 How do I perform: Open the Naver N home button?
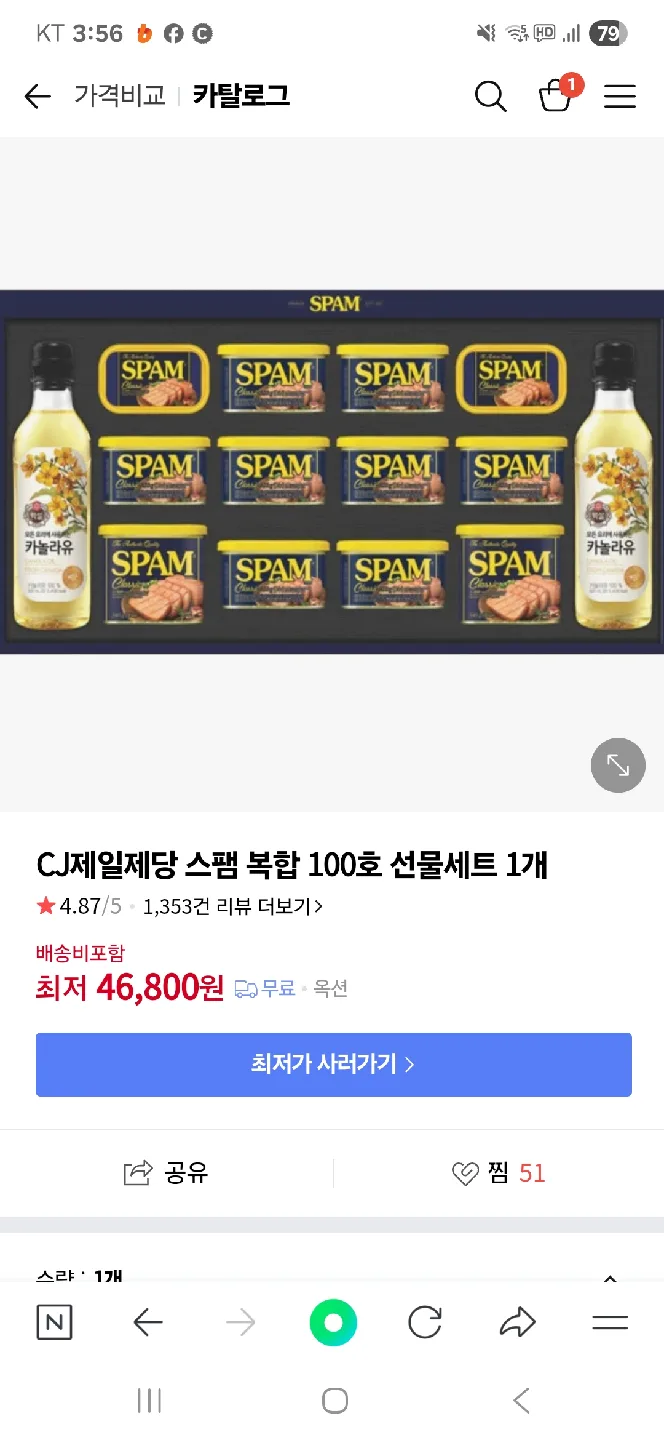coord(54,1323)
